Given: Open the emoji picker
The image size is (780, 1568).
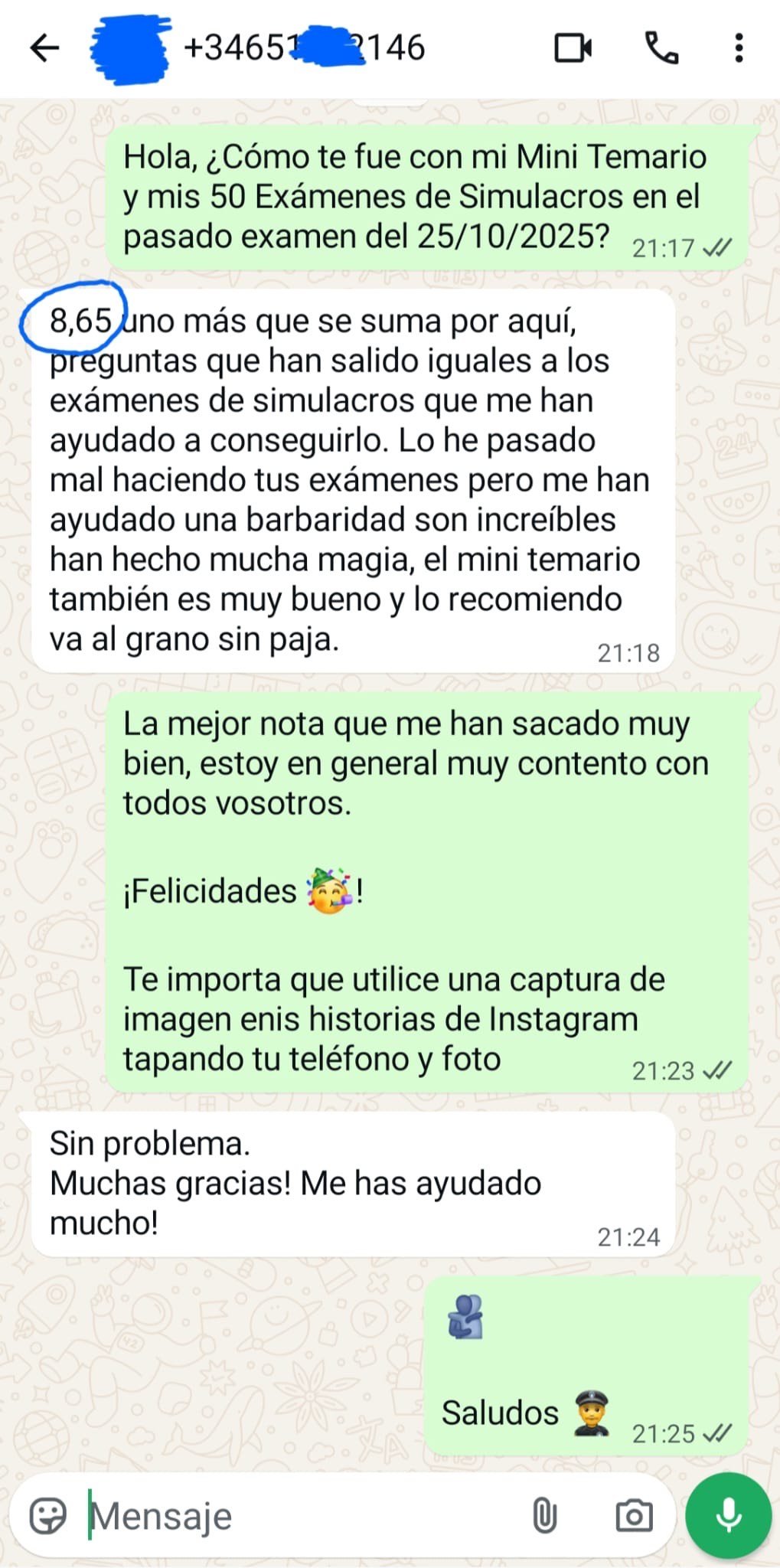Looking at the screenshot, I should click(47, 1516).
